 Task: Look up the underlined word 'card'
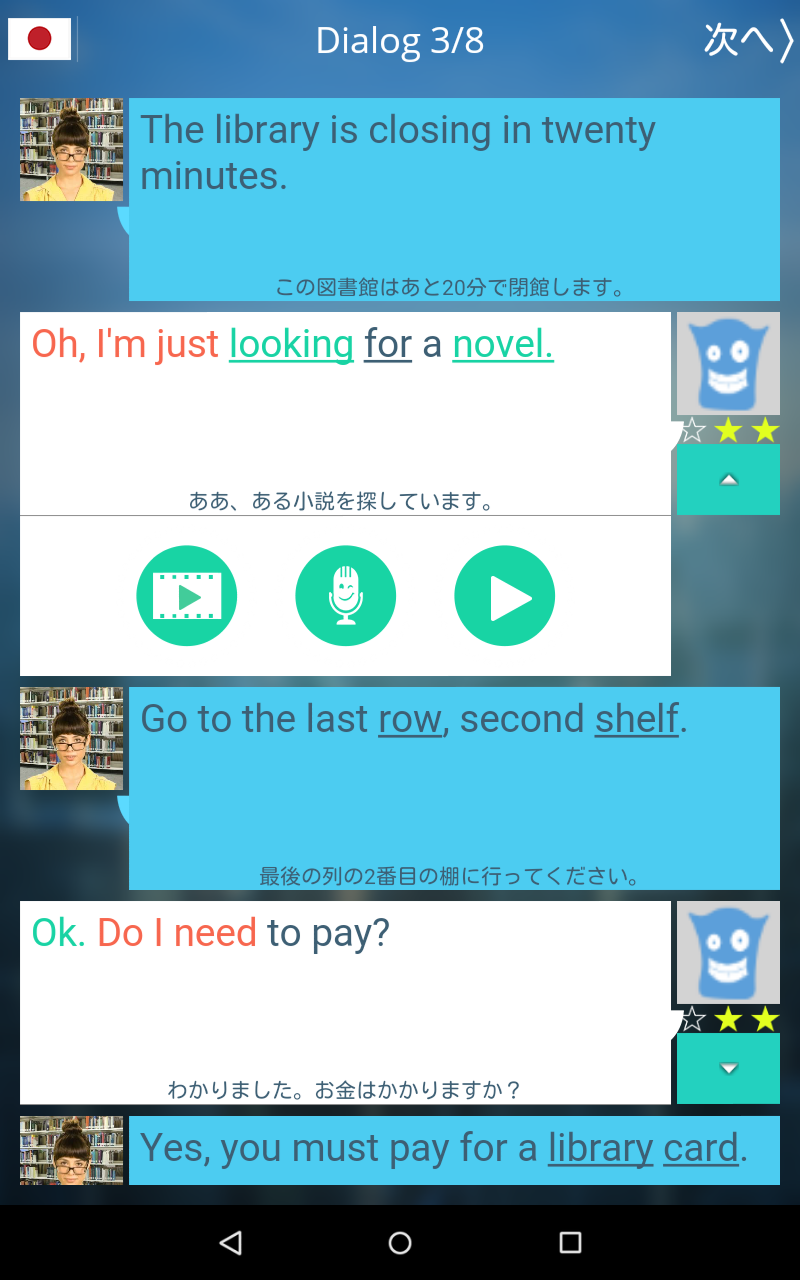tap(700, 1148)
